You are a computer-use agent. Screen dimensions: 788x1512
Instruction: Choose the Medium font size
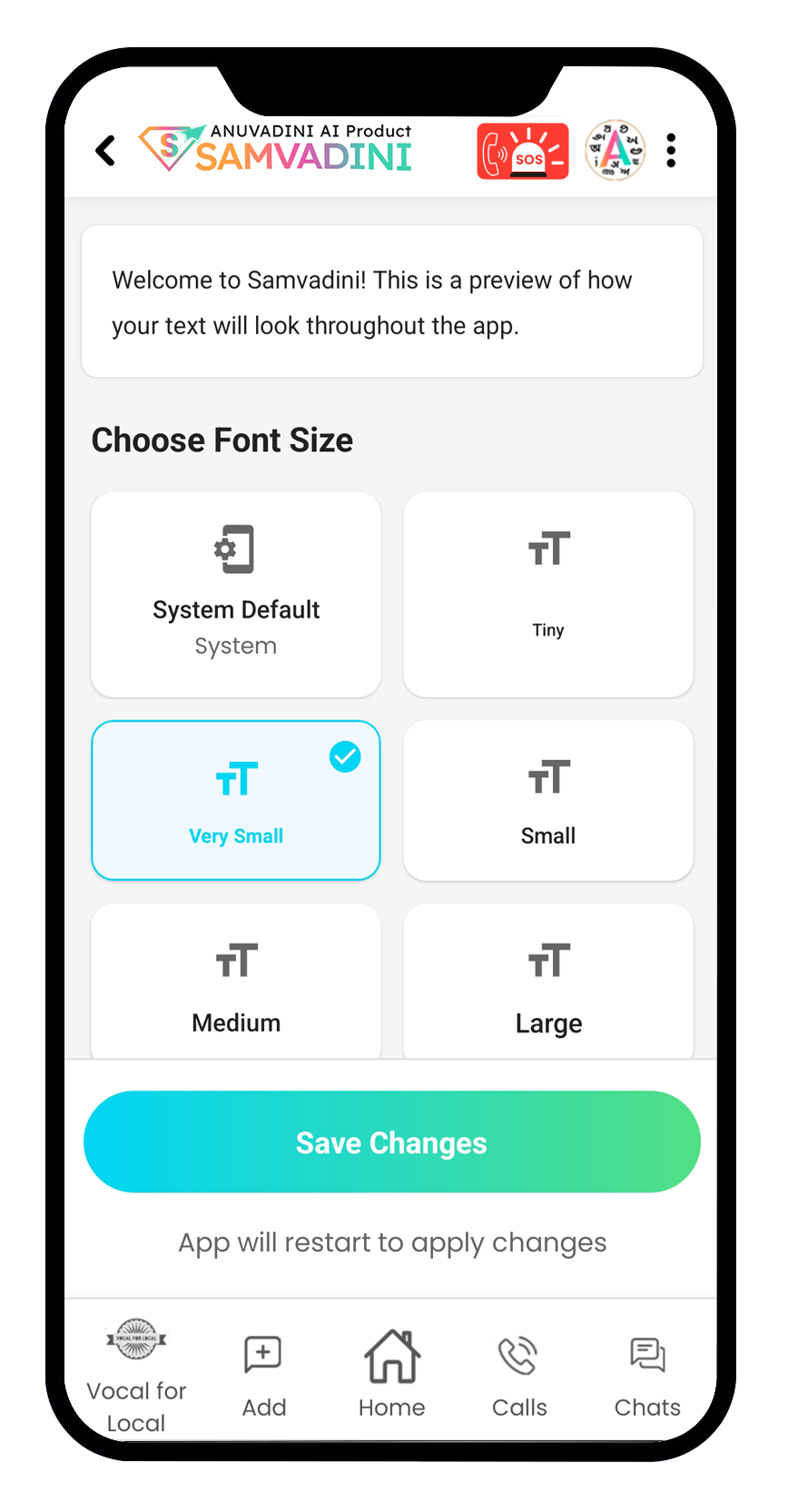pyautogui.click(x=236, y=983)
